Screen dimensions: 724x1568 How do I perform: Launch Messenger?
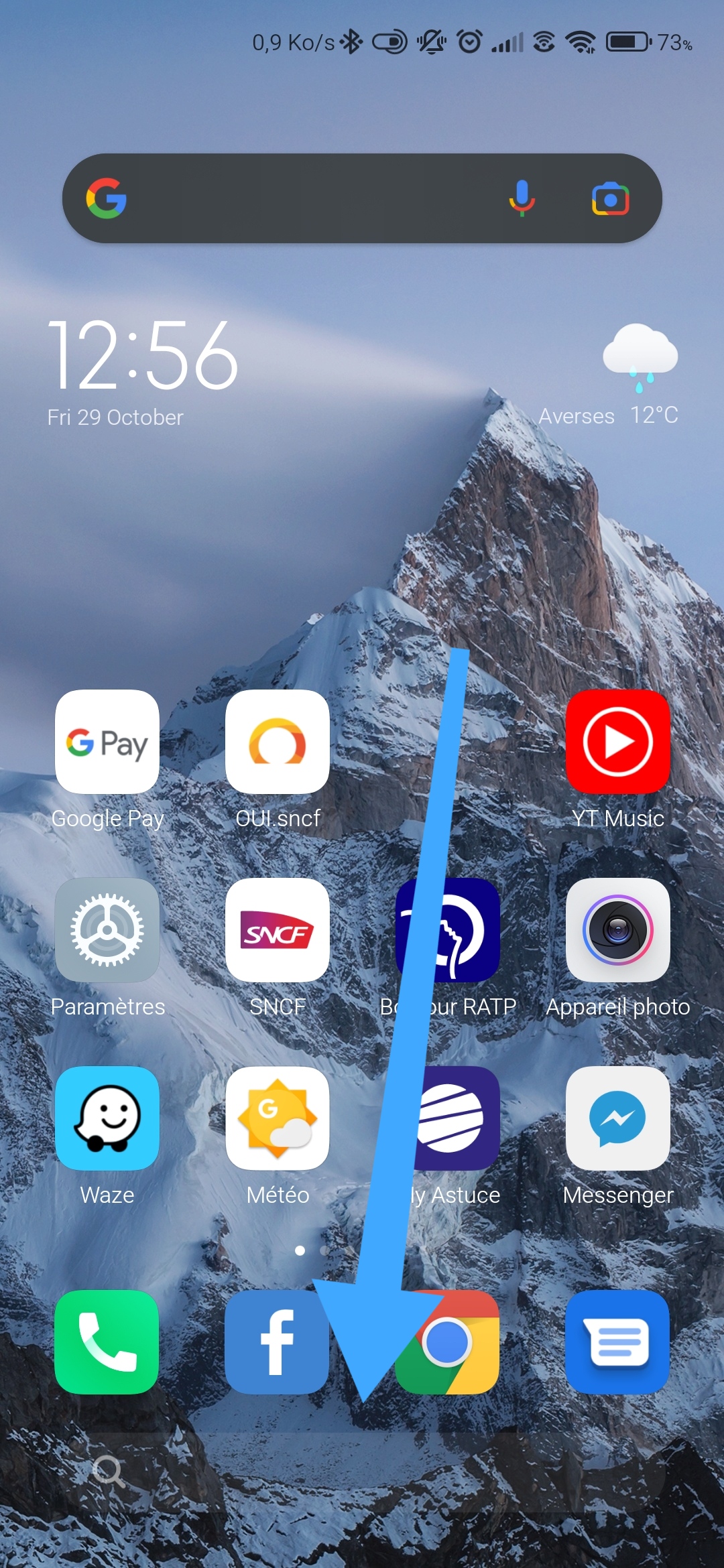617,1118
